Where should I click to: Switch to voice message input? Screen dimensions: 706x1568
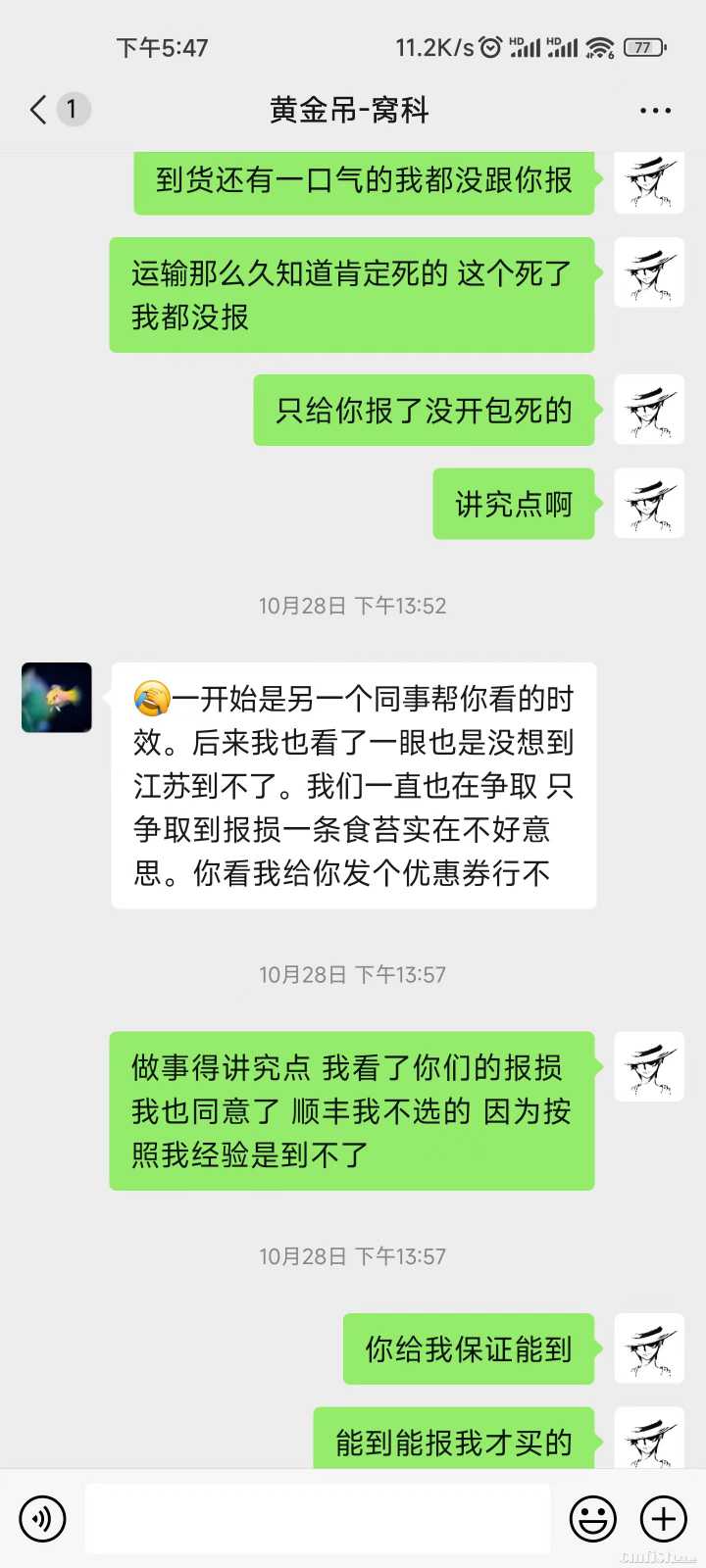[x=42, y=1519]
